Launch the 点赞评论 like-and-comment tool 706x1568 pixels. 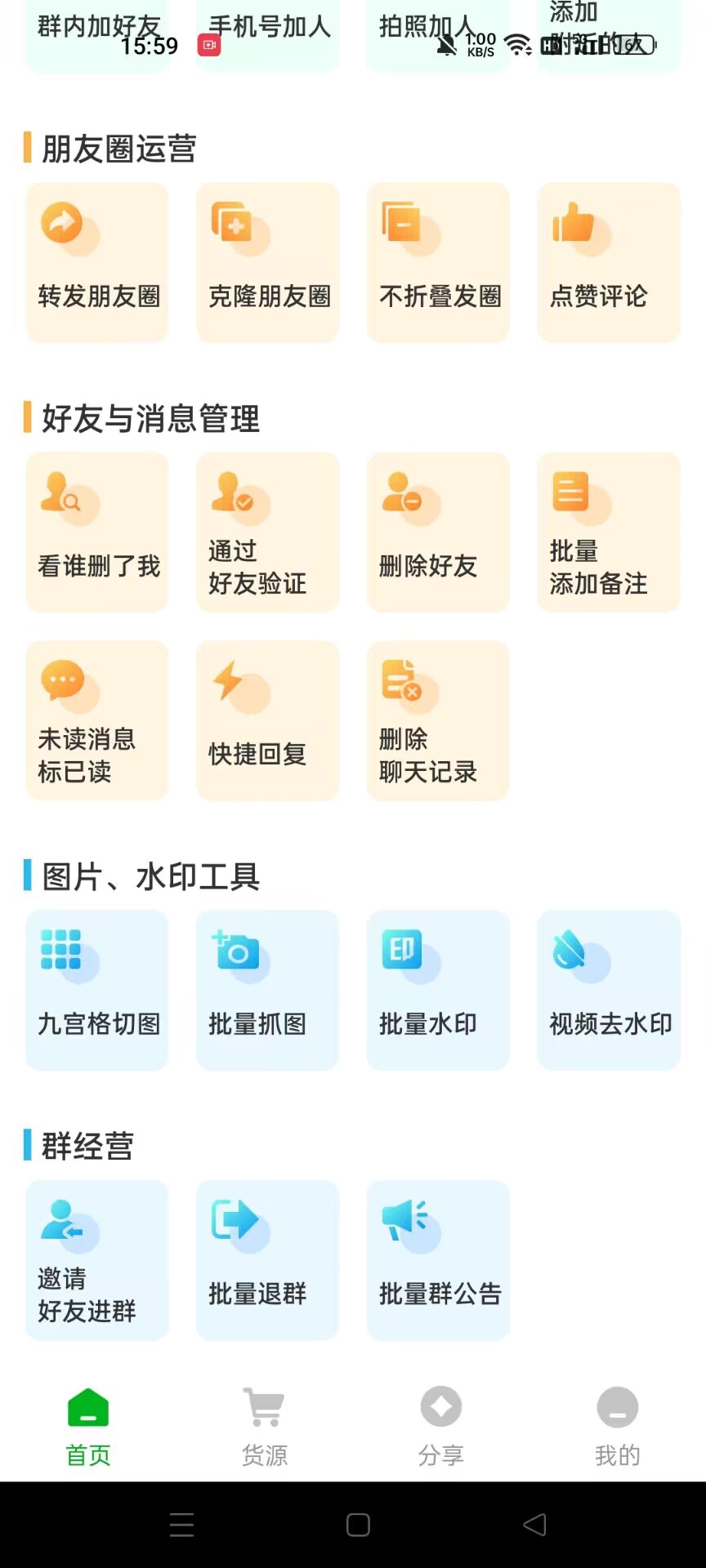click(608, 261)
